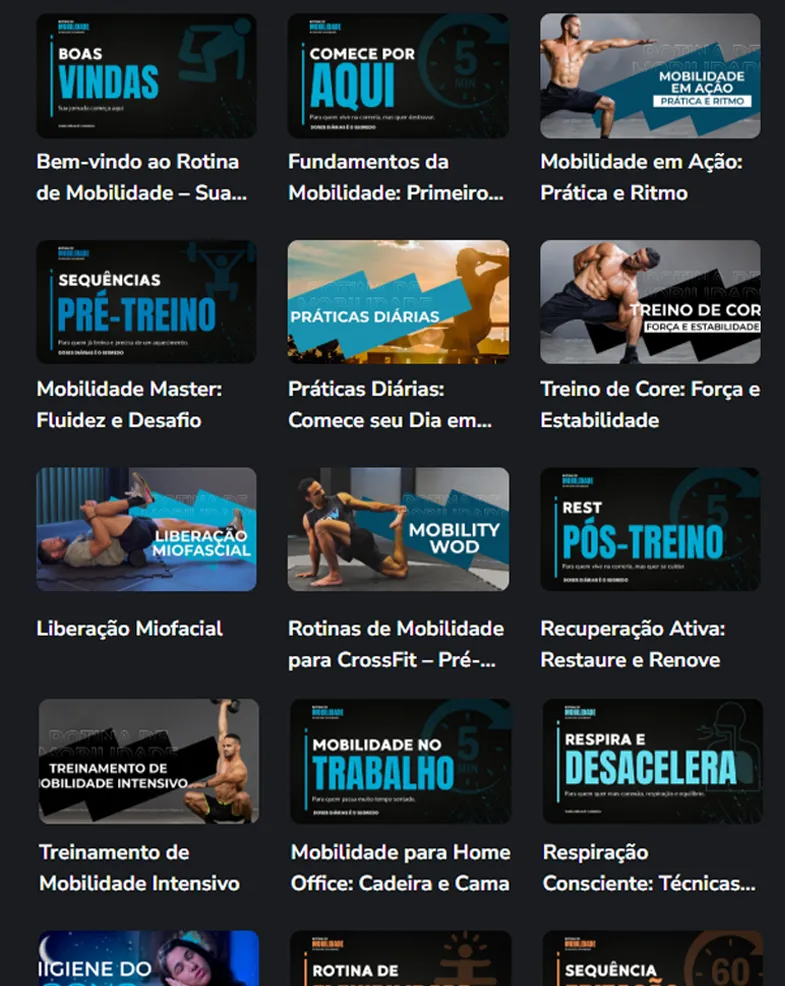Select Mobilidade para Home Office module
The image size is (785, 986).
[x=400, y=761]
